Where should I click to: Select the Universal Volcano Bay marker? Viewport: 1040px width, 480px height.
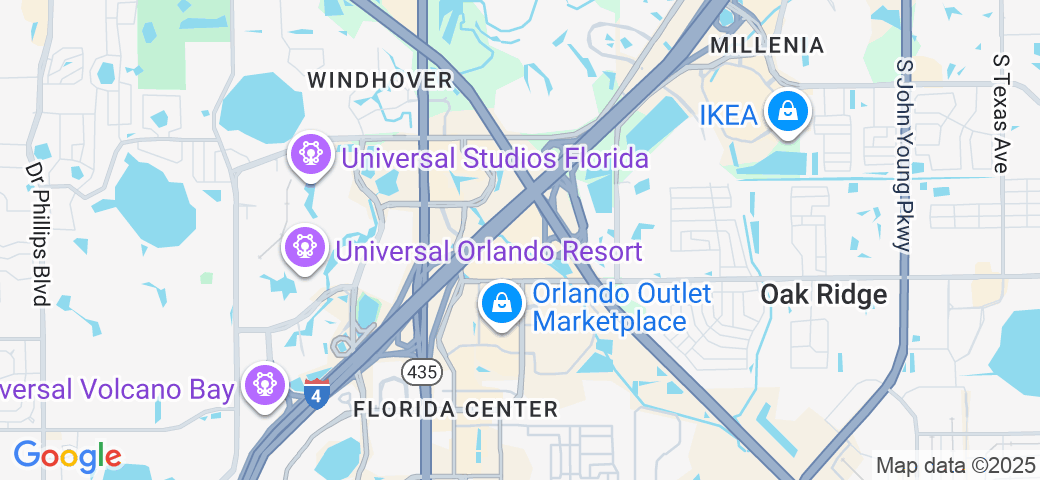265,384
